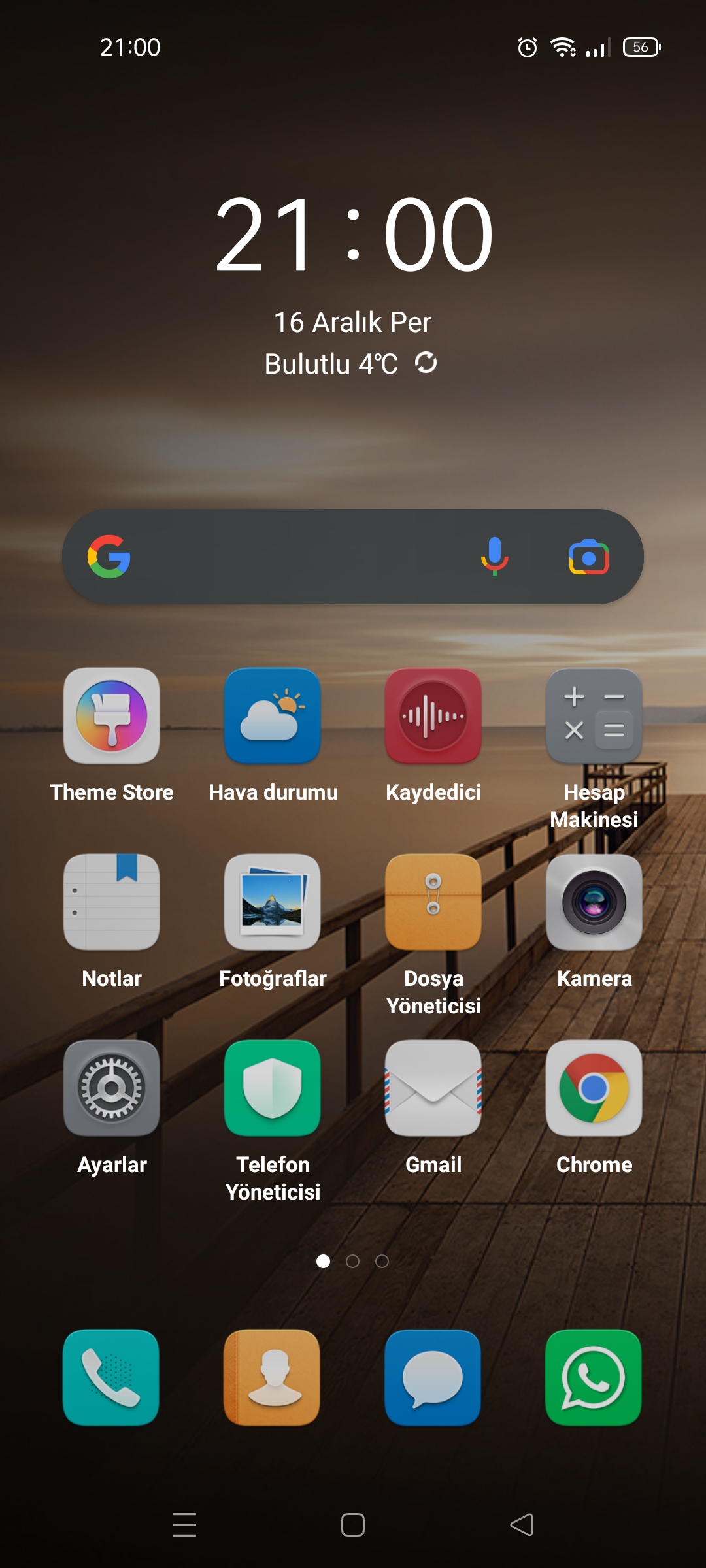Show recent apps from the navigation bar
706x1568 pixels.
click(184, 1525)
